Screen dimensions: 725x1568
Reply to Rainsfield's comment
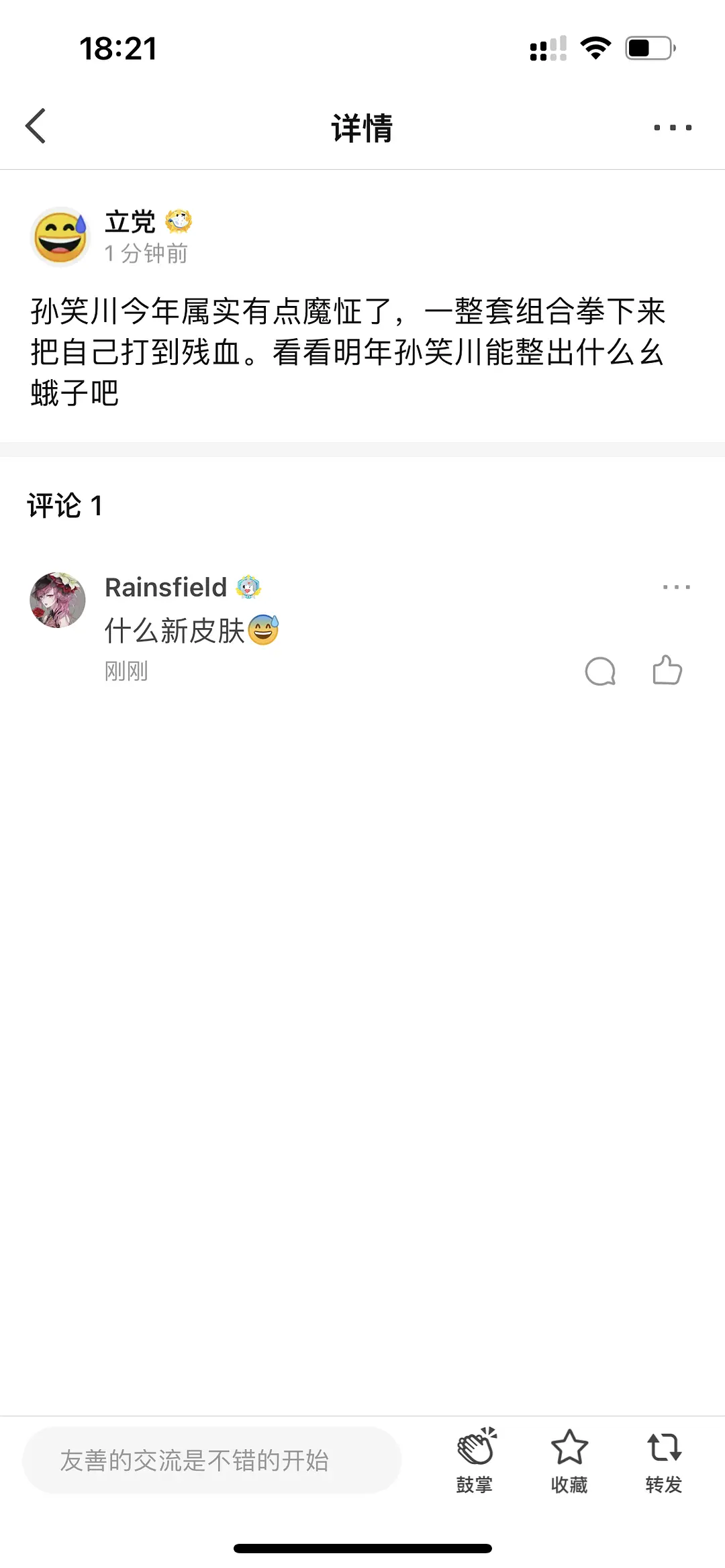[600, 671]
